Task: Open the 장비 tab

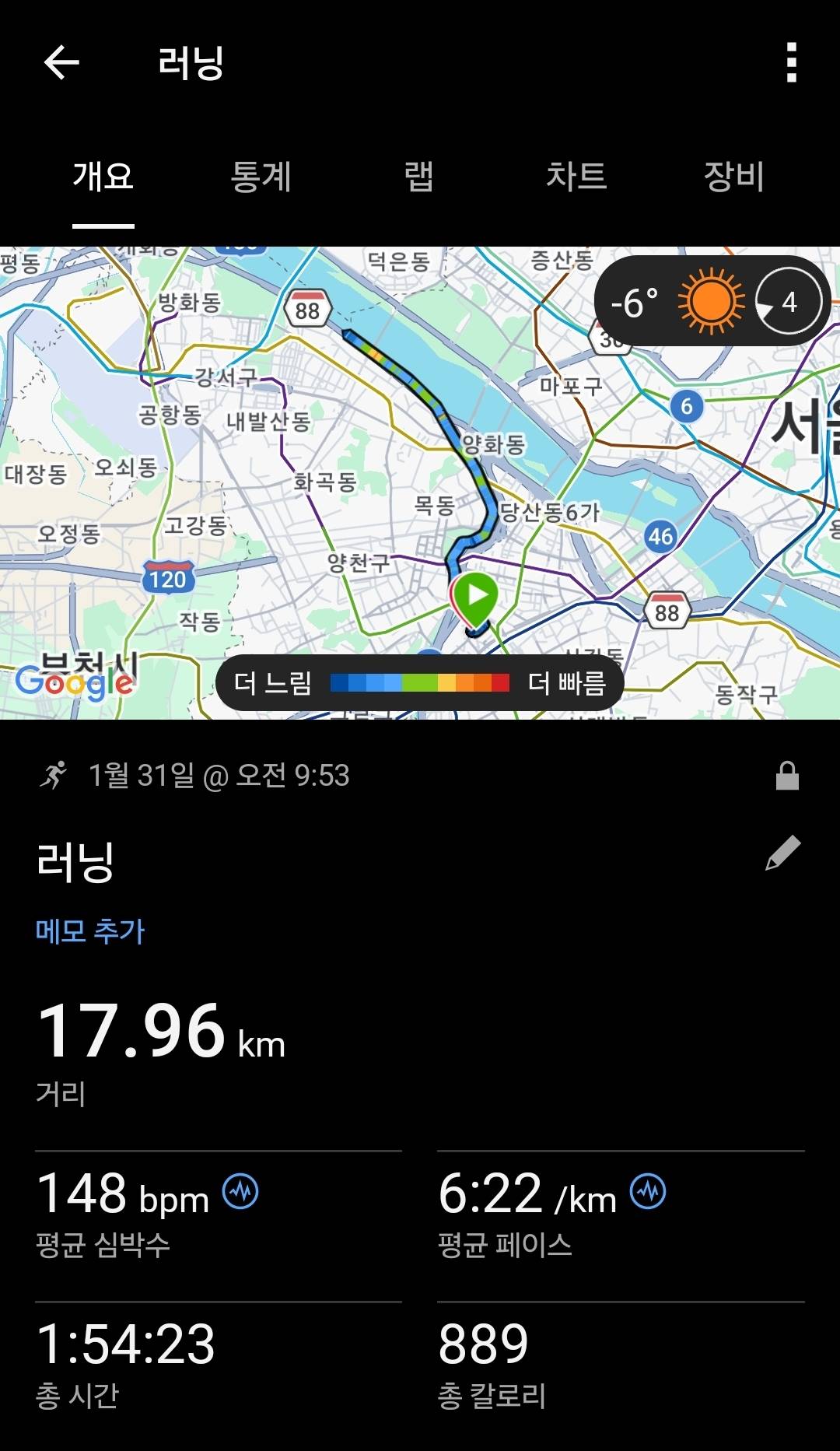Action: [x=735, y=177]
